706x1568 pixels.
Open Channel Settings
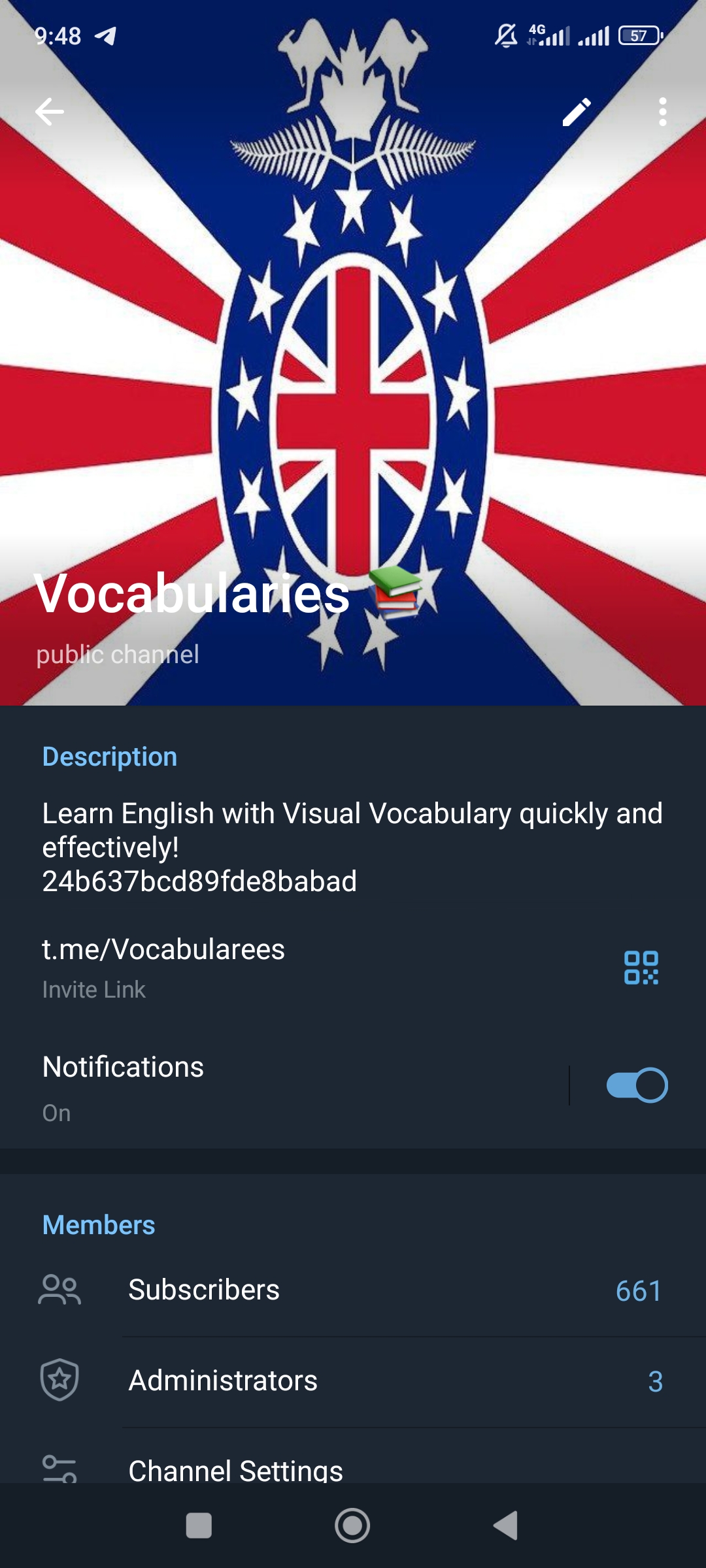tap(353, 1469)
